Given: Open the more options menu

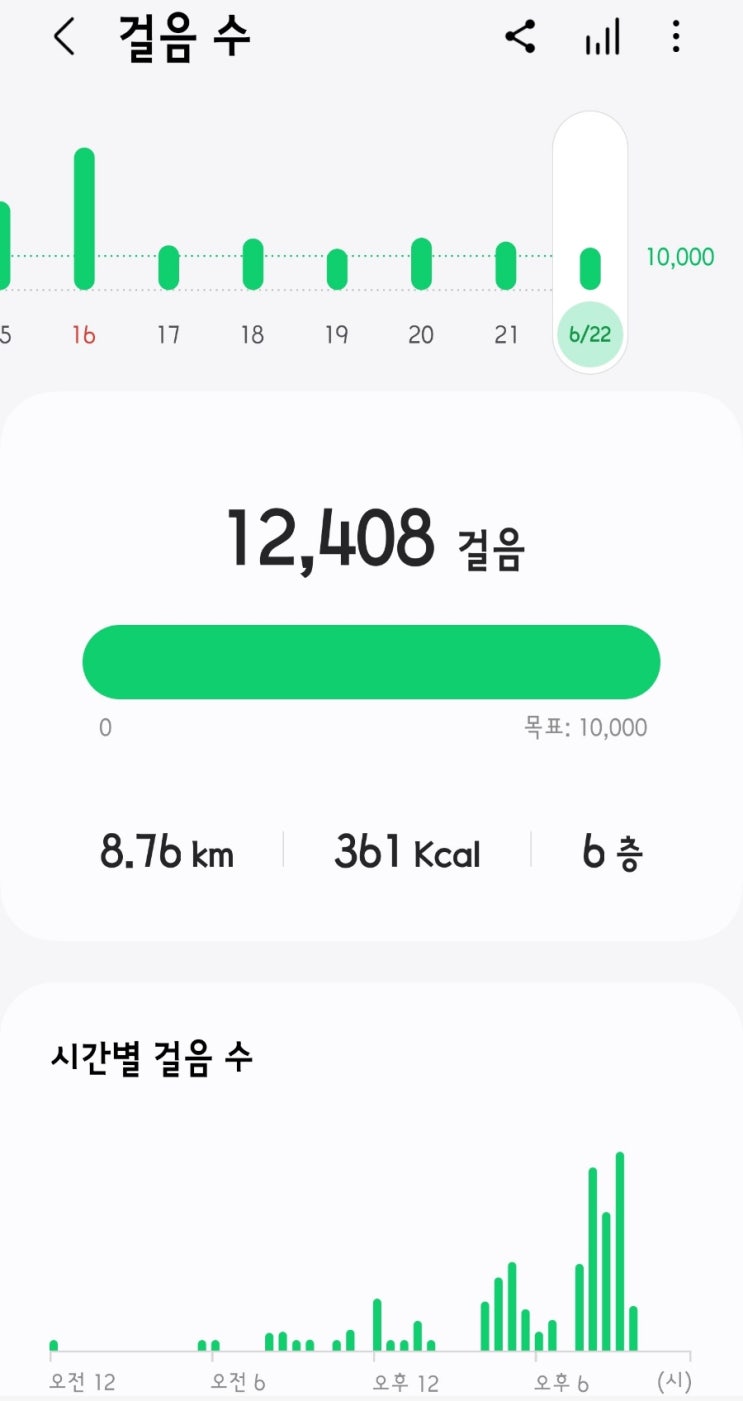Looking at the screenshot, I should pyautogui.click(x=676, y=38).
